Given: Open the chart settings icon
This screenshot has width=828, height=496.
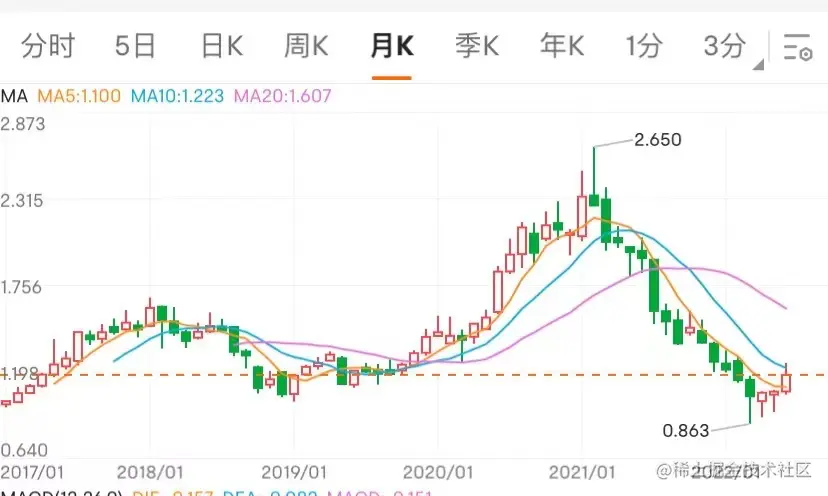Looking at the screenshot, I should 797,47.
